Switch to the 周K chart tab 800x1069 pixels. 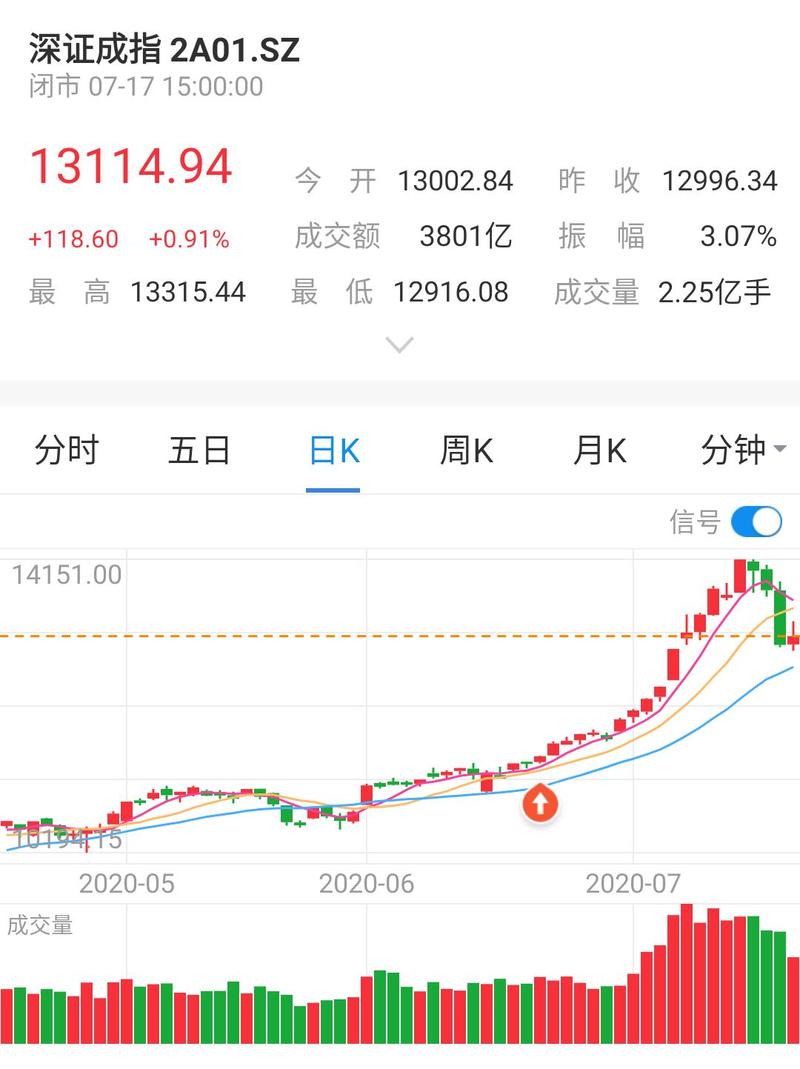(x=466, y=451)
